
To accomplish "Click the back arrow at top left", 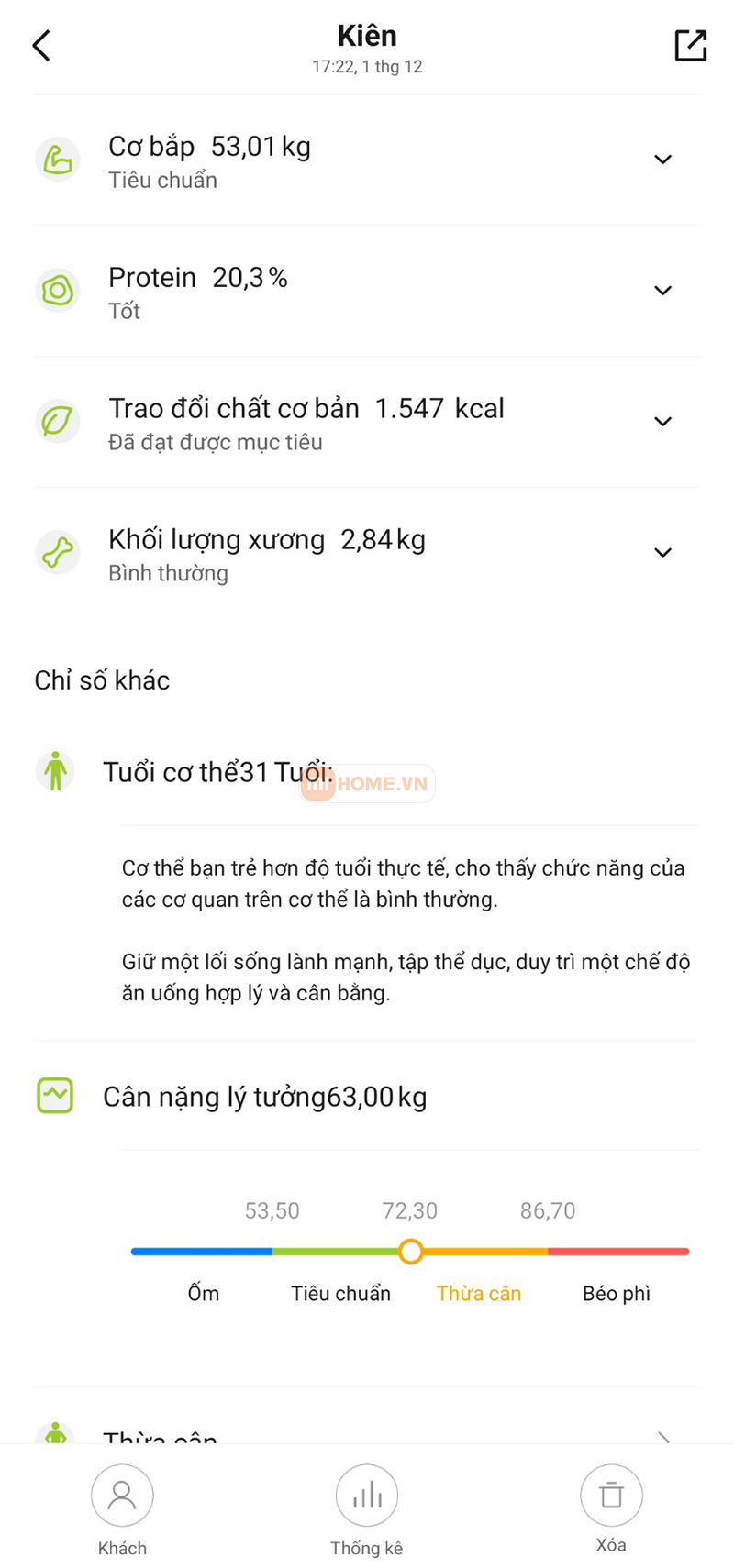I will coord(40,44).
